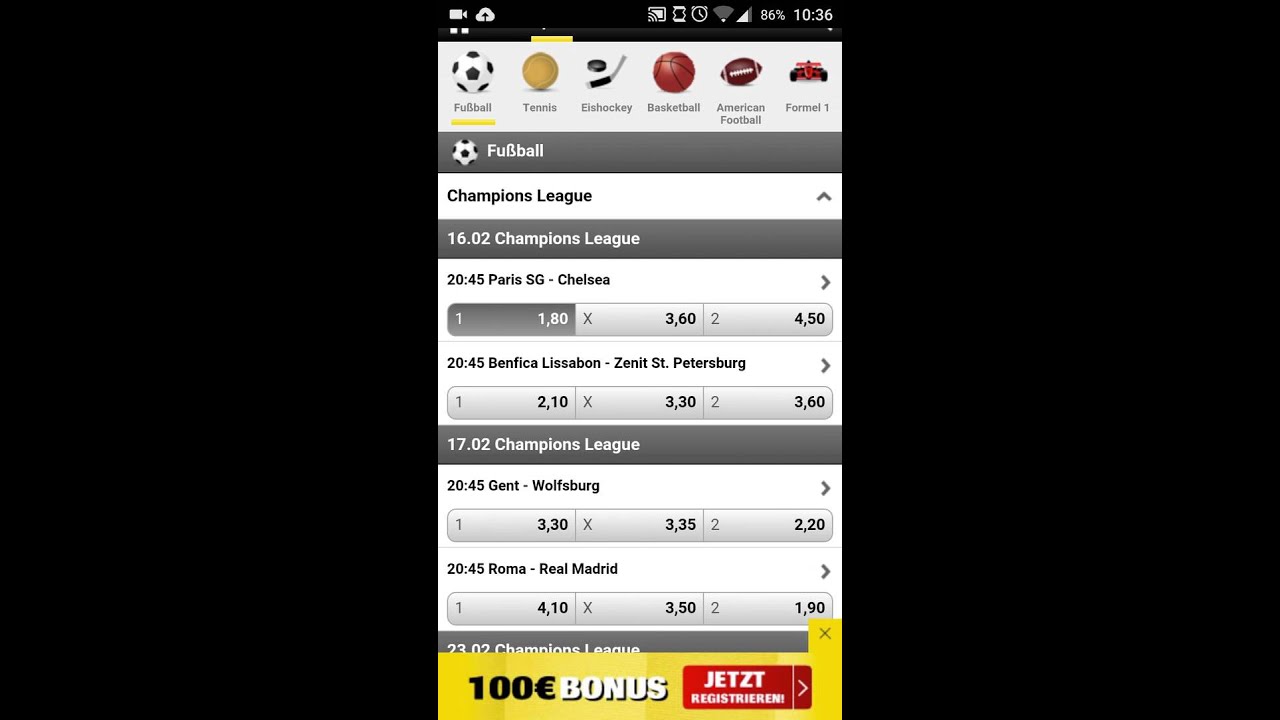This screenshot has width=1280, height=720.
Task: Bet on draw for Gent - Wolfsburg
Action: click(x=639, y=525)
